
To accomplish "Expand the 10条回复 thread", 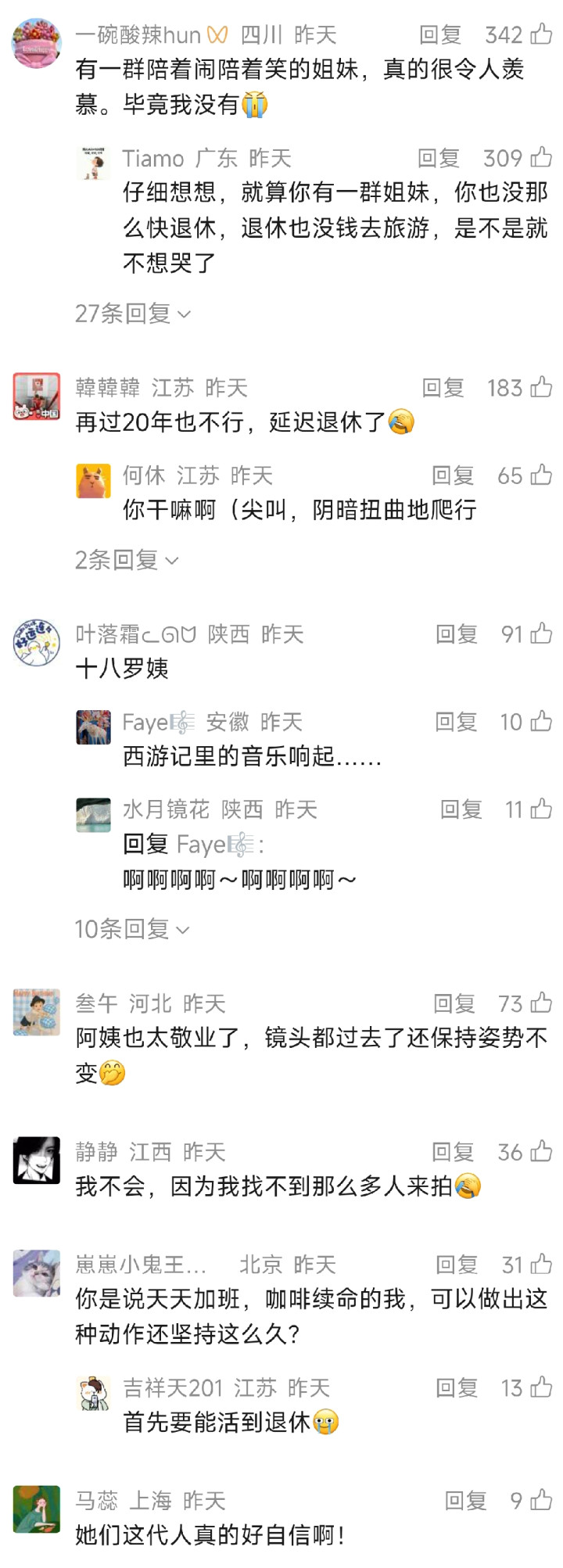I will (x=132, y=929).
